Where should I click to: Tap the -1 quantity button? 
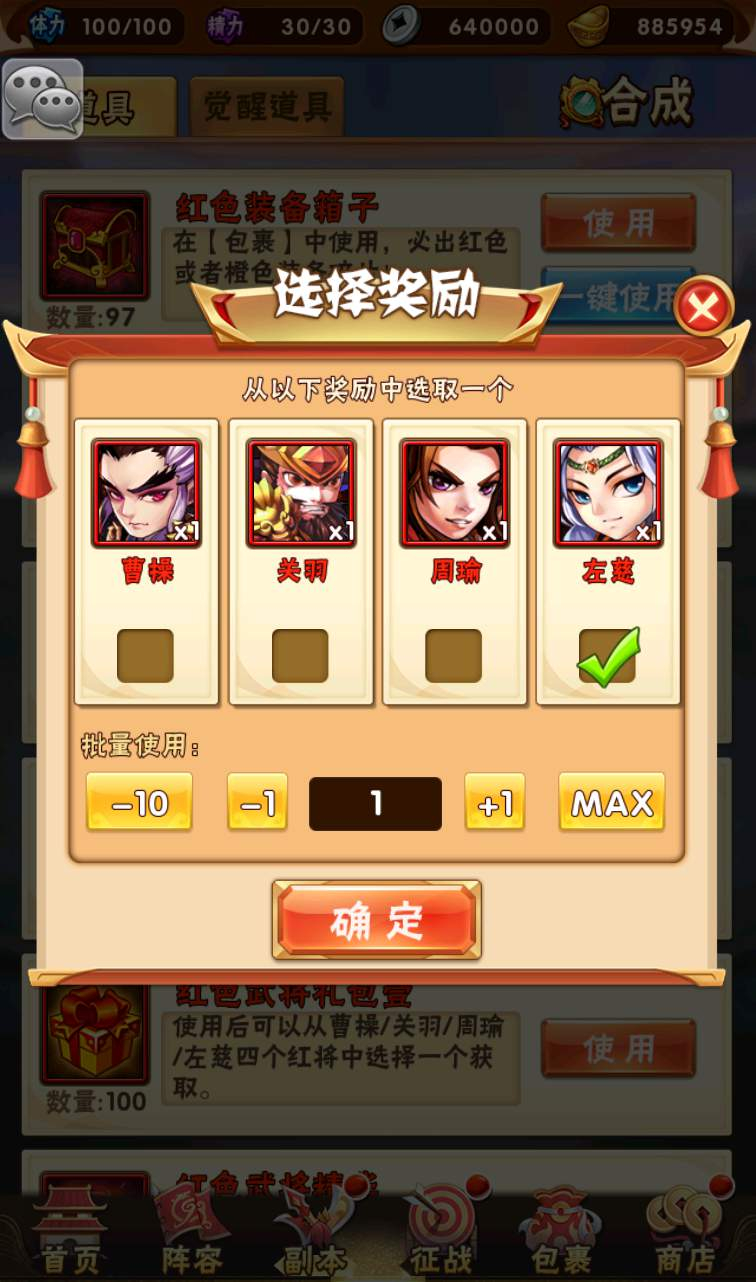(257, 802)
